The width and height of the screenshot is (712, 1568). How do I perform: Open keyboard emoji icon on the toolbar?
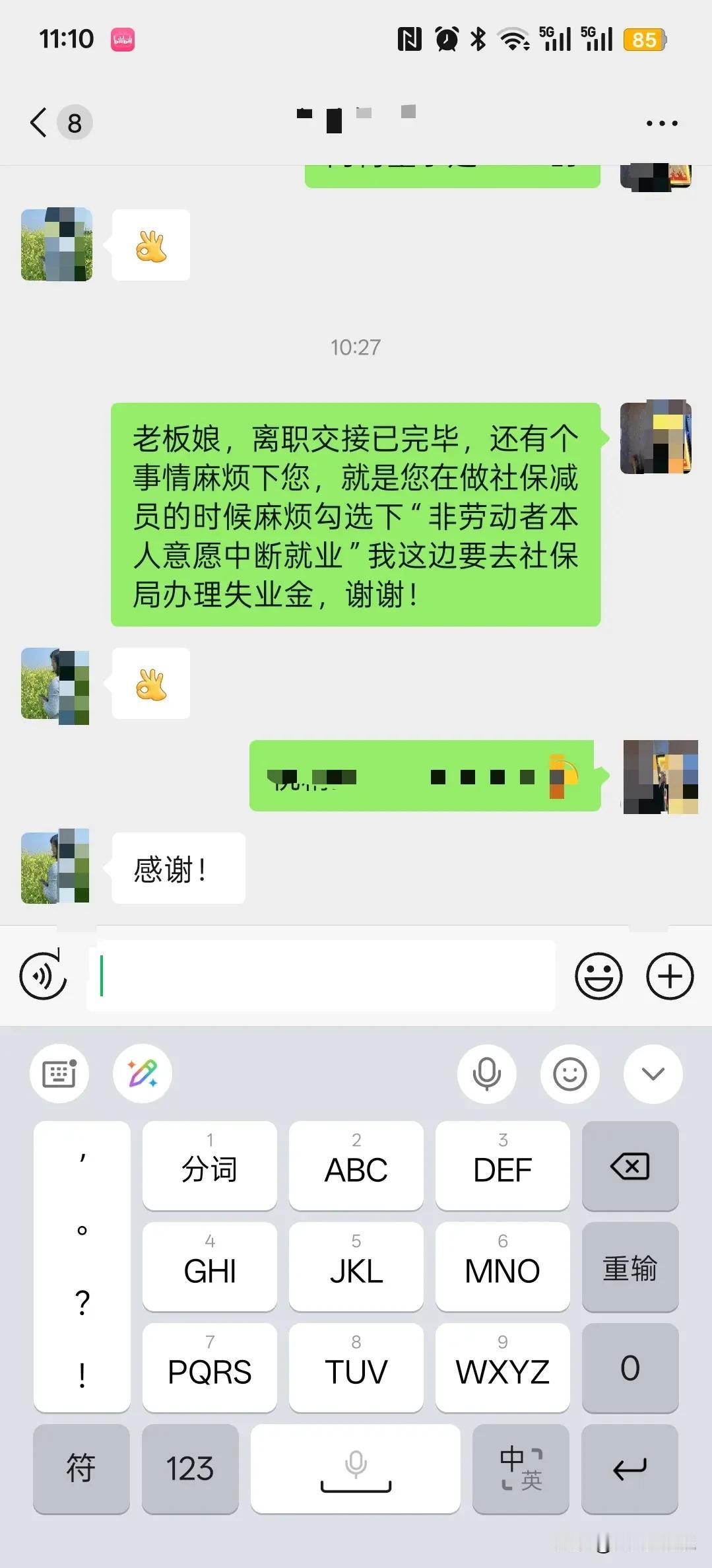570,1074
